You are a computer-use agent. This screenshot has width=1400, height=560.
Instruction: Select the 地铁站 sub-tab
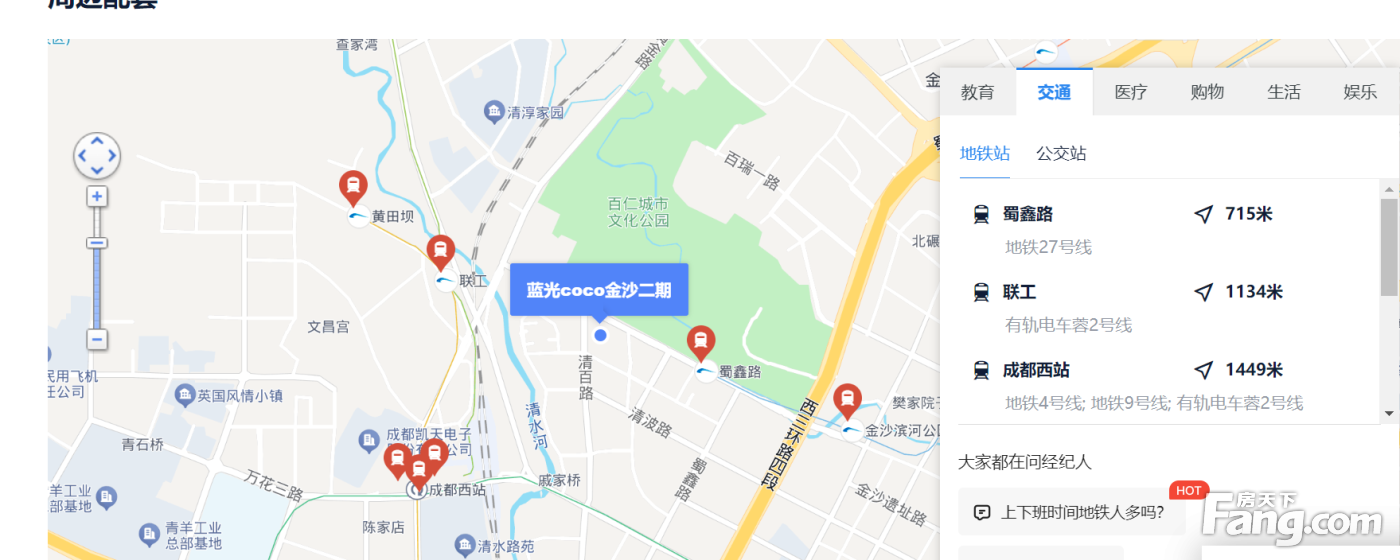(985, 154)
